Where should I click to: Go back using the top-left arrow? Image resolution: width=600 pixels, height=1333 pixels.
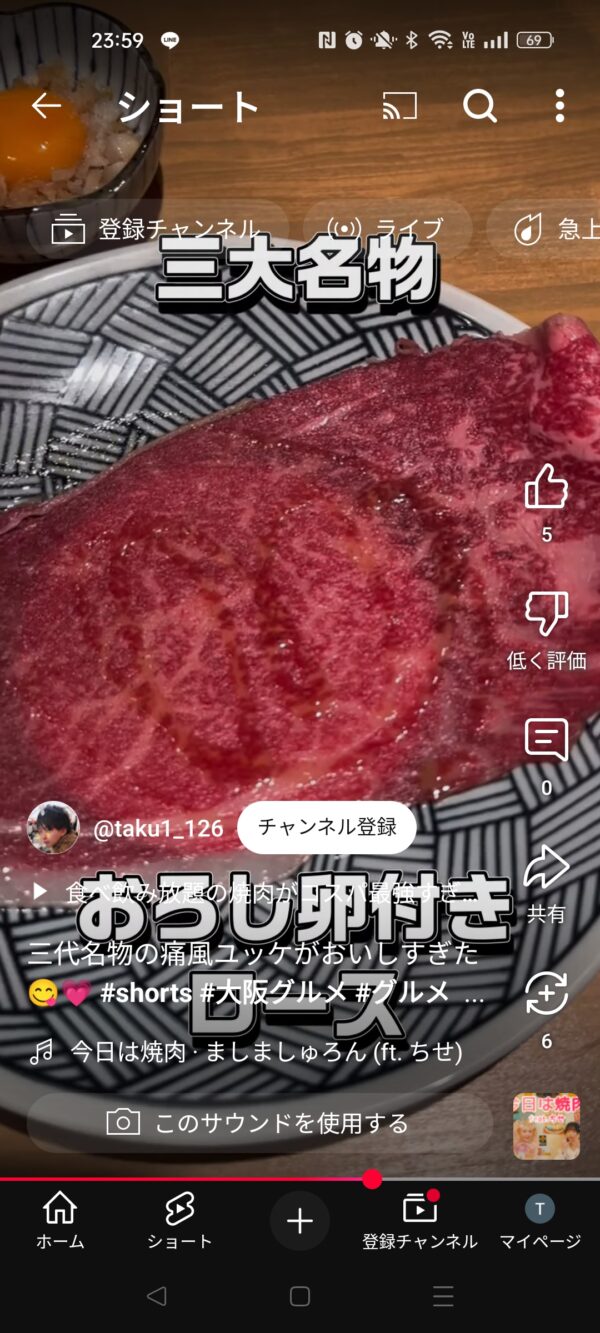(x=46, y=105)
